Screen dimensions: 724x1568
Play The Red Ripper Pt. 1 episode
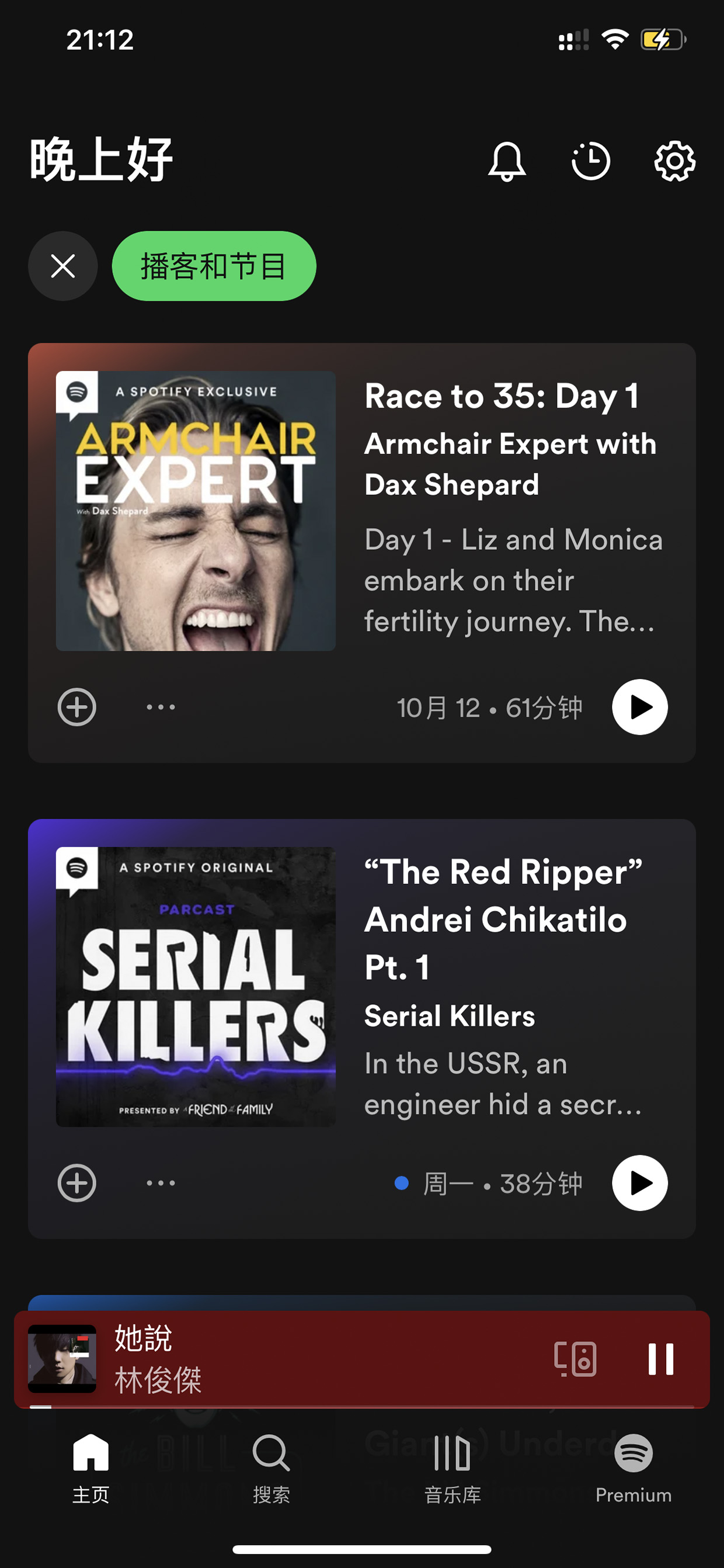639,1184
